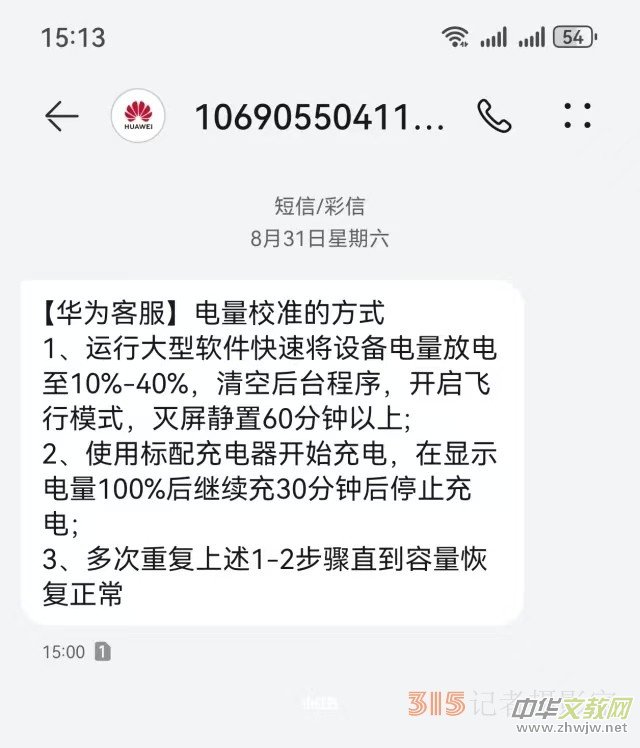Open Huawei sender contact avatar
640x748 pixels.
click(138, 117)
